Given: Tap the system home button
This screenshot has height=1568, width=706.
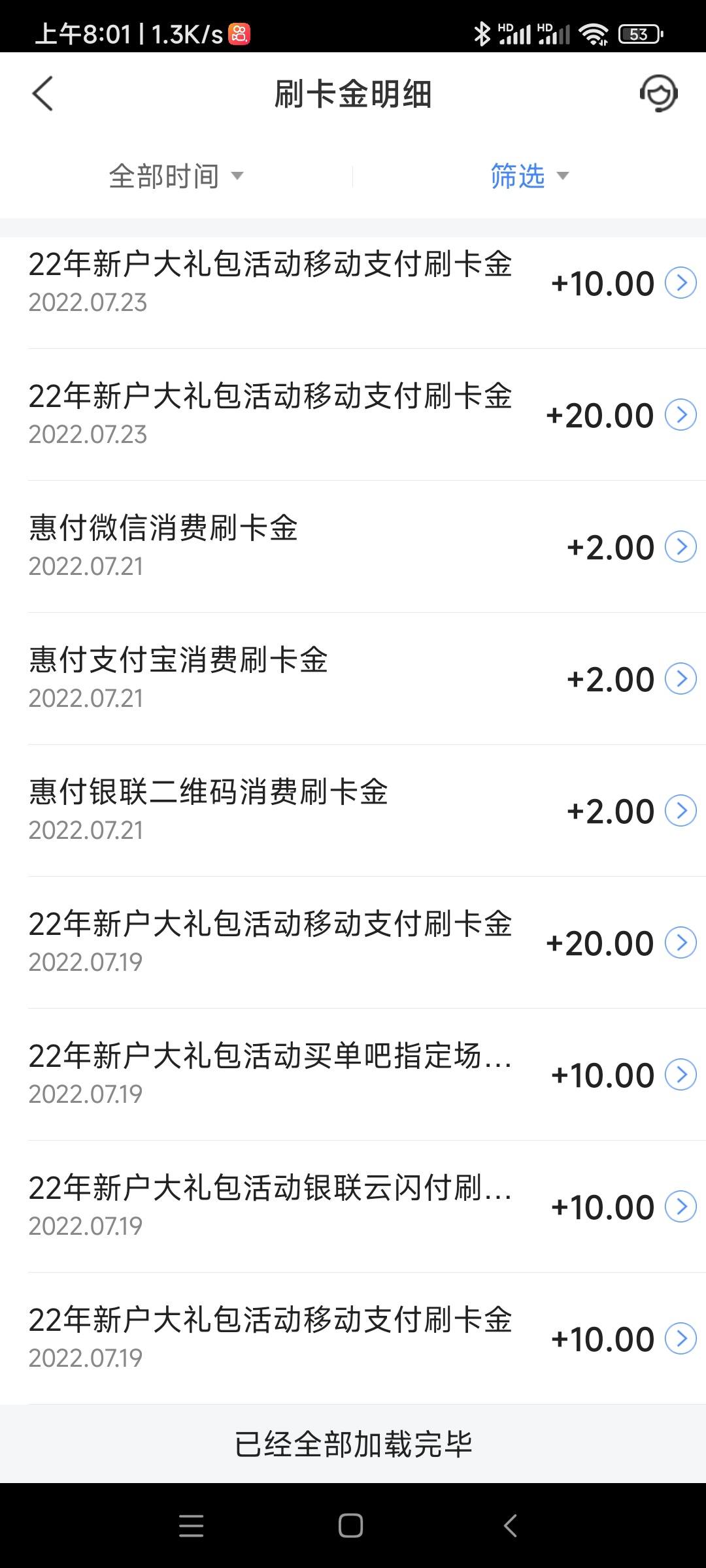Looking at the screenshot, I should click(x=351, y=1526).
